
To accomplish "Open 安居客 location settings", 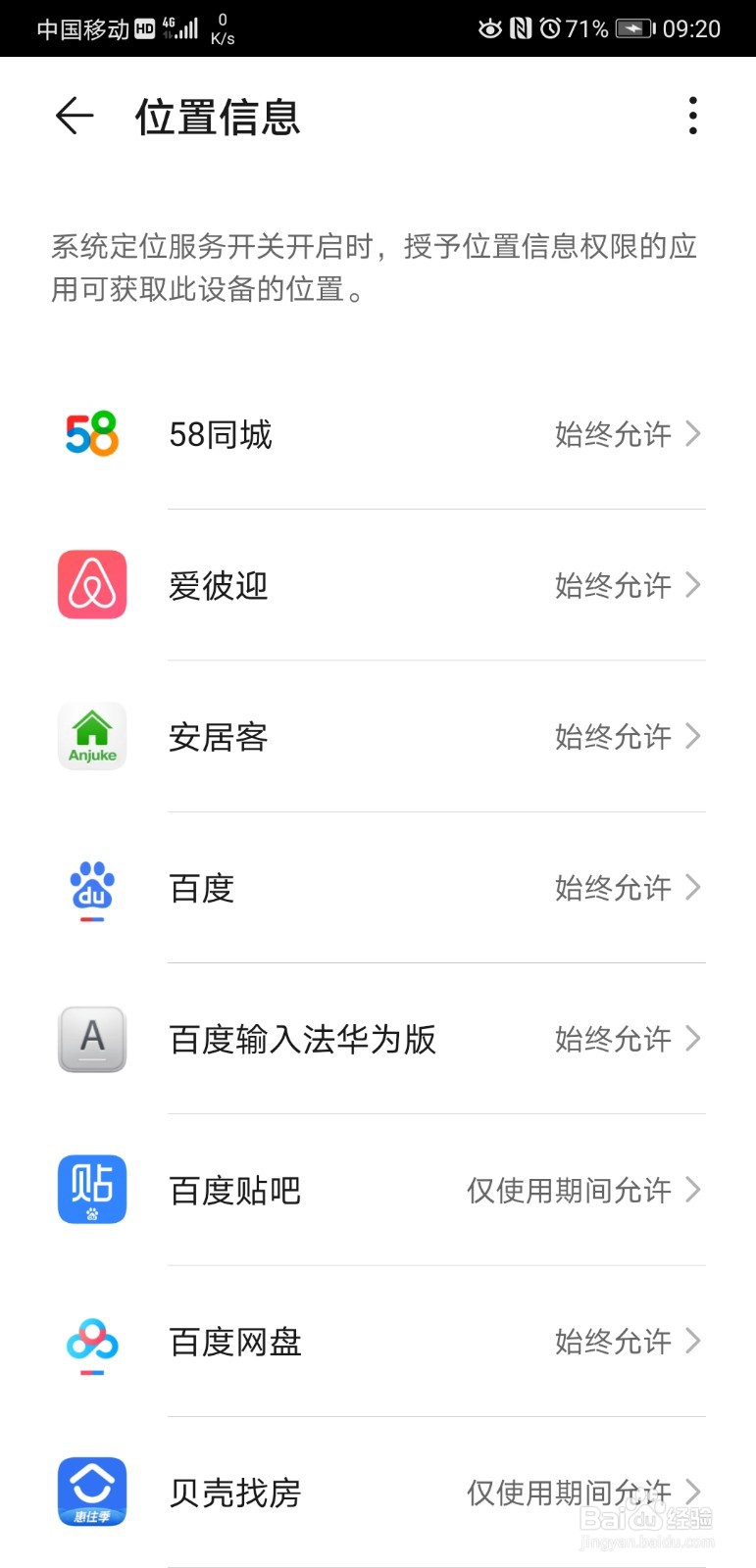I will [378, 736].
